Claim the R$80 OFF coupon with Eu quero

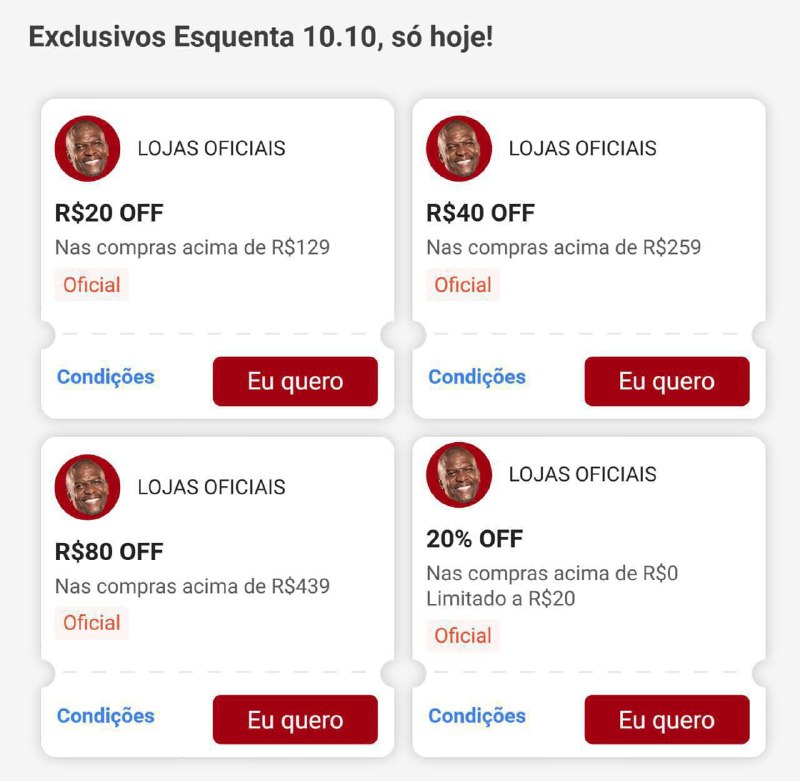[295, 720]
